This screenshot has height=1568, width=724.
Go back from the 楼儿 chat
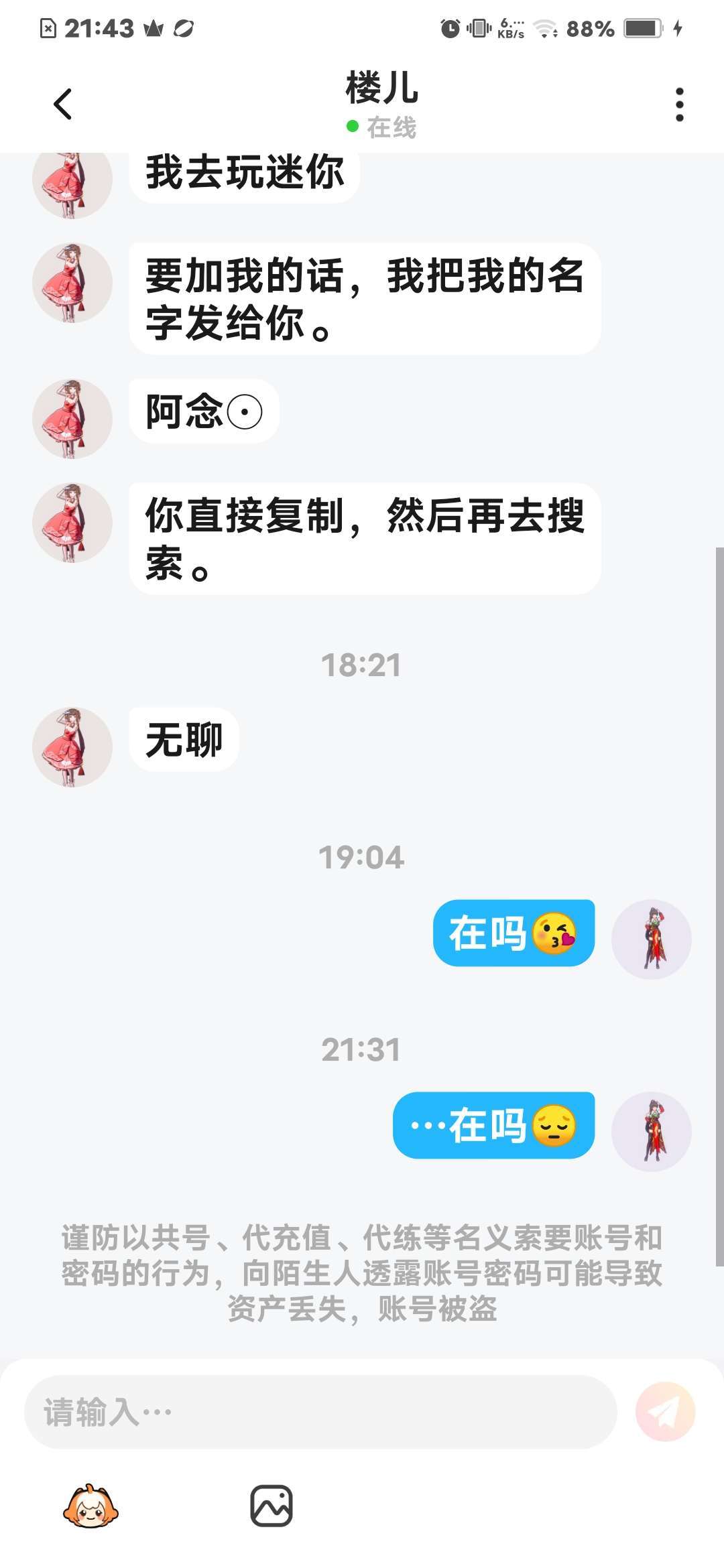(62, 104)
